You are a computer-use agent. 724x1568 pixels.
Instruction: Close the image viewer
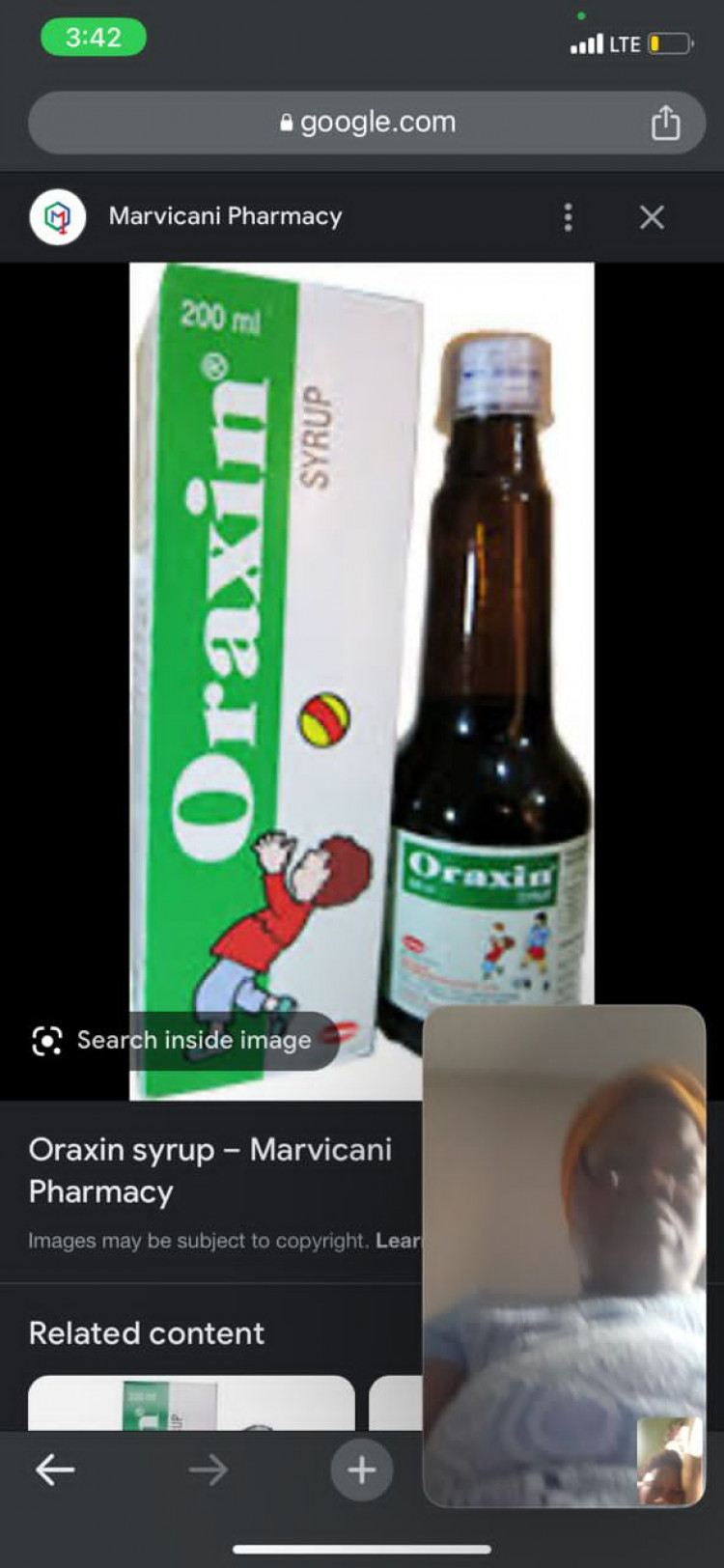652,217
